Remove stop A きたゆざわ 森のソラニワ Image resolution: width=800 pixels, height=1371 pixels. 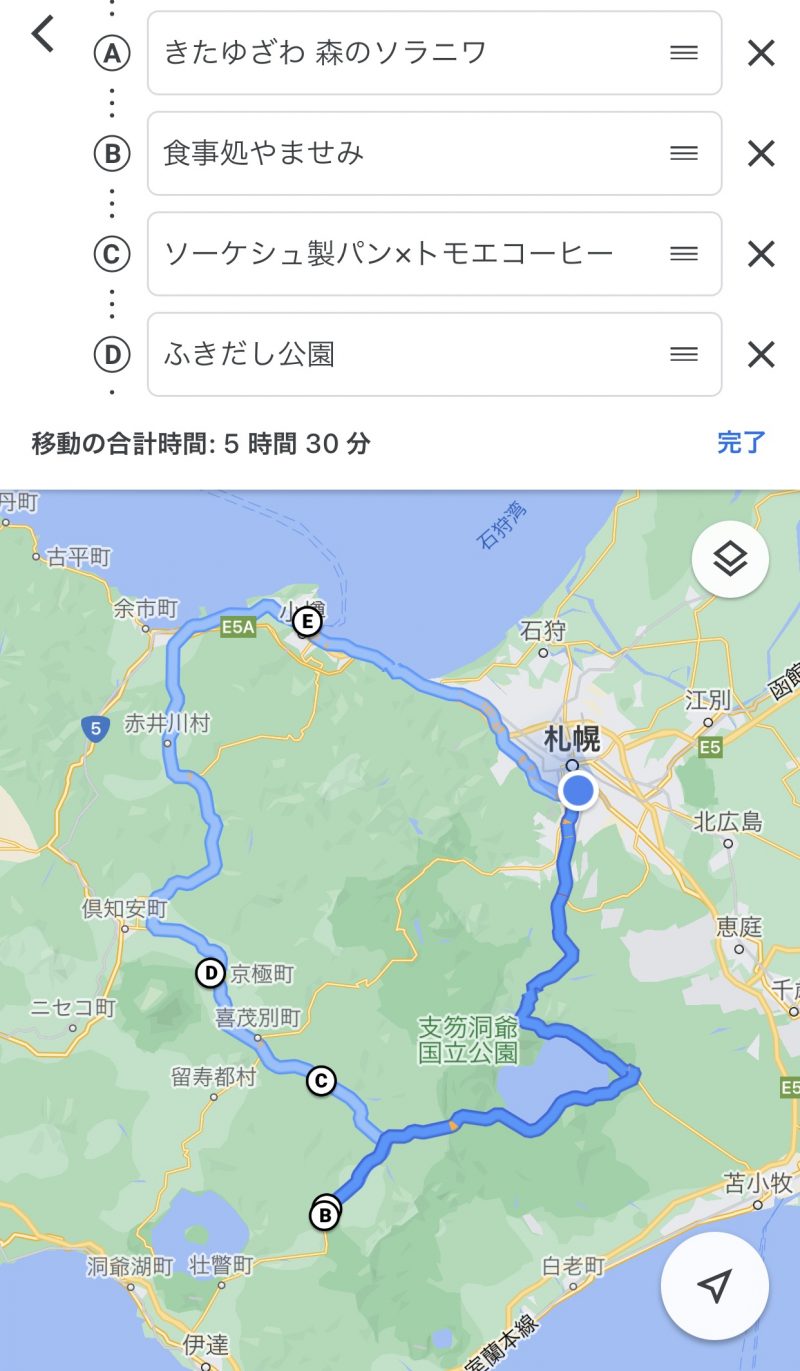761,53
